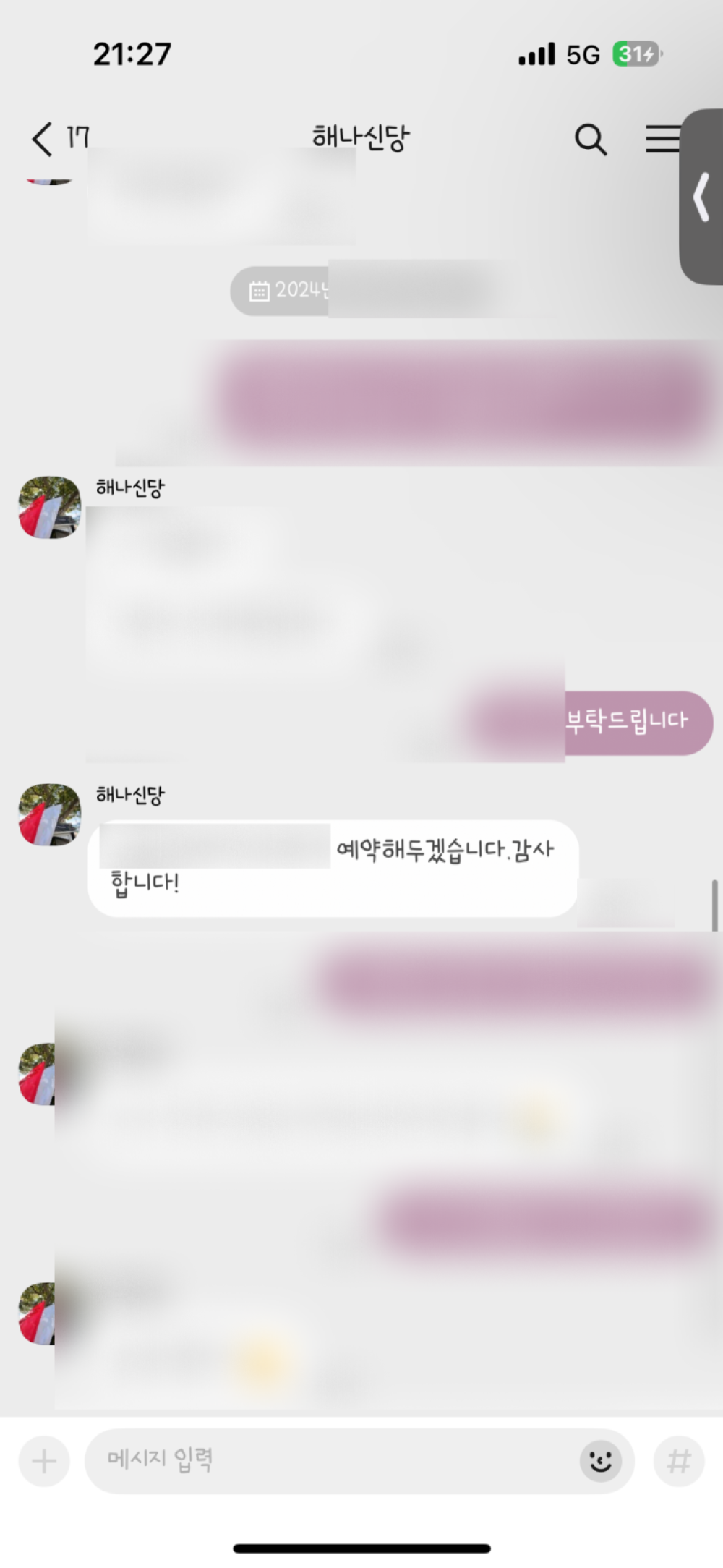
Task: Tap the plus attachment button
Action: (x=44, y=1461)
